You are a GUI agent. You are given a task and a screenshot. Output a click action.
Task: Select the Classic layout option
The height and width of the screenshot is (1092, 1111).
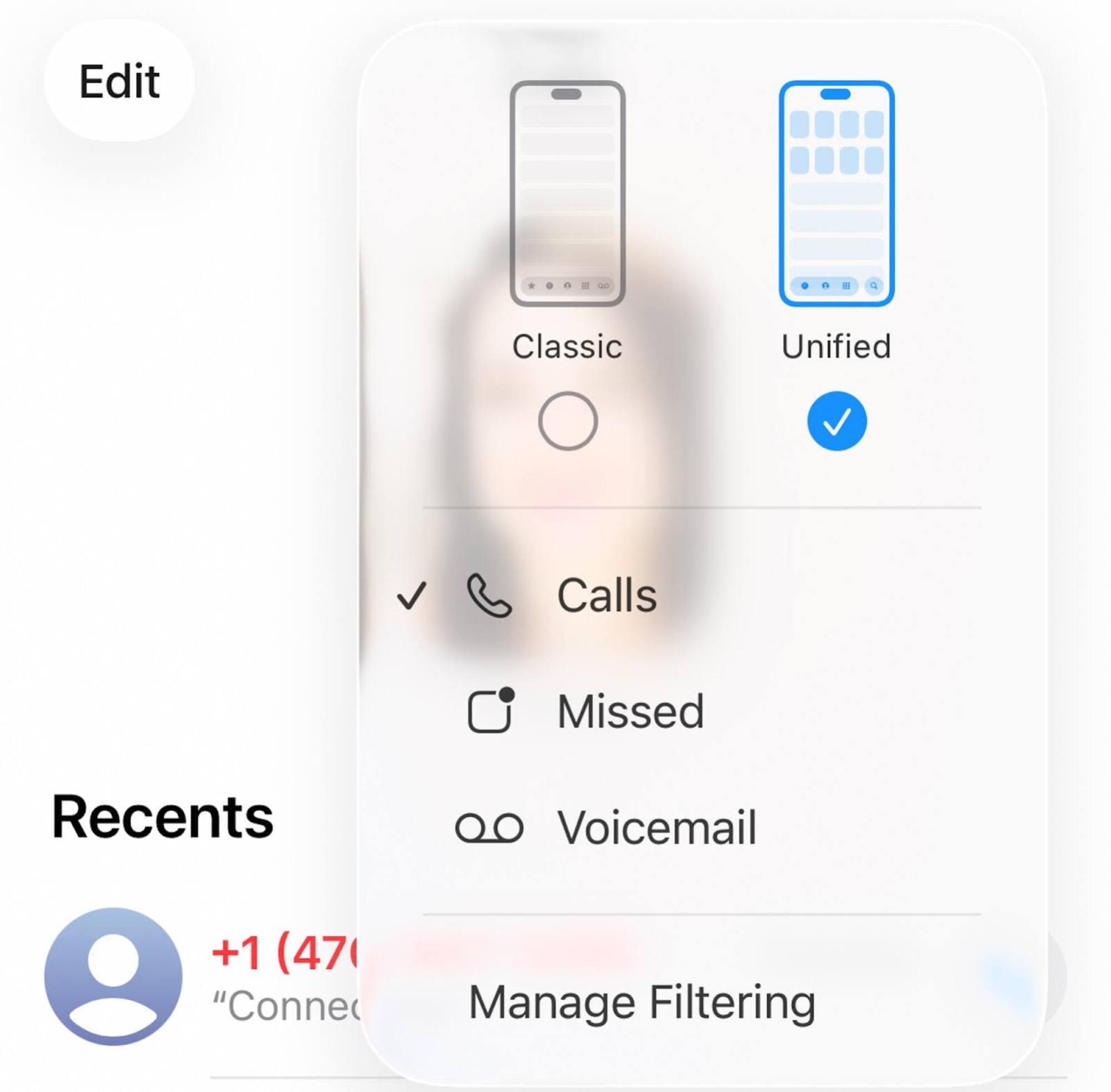click(x=567, y=421)
